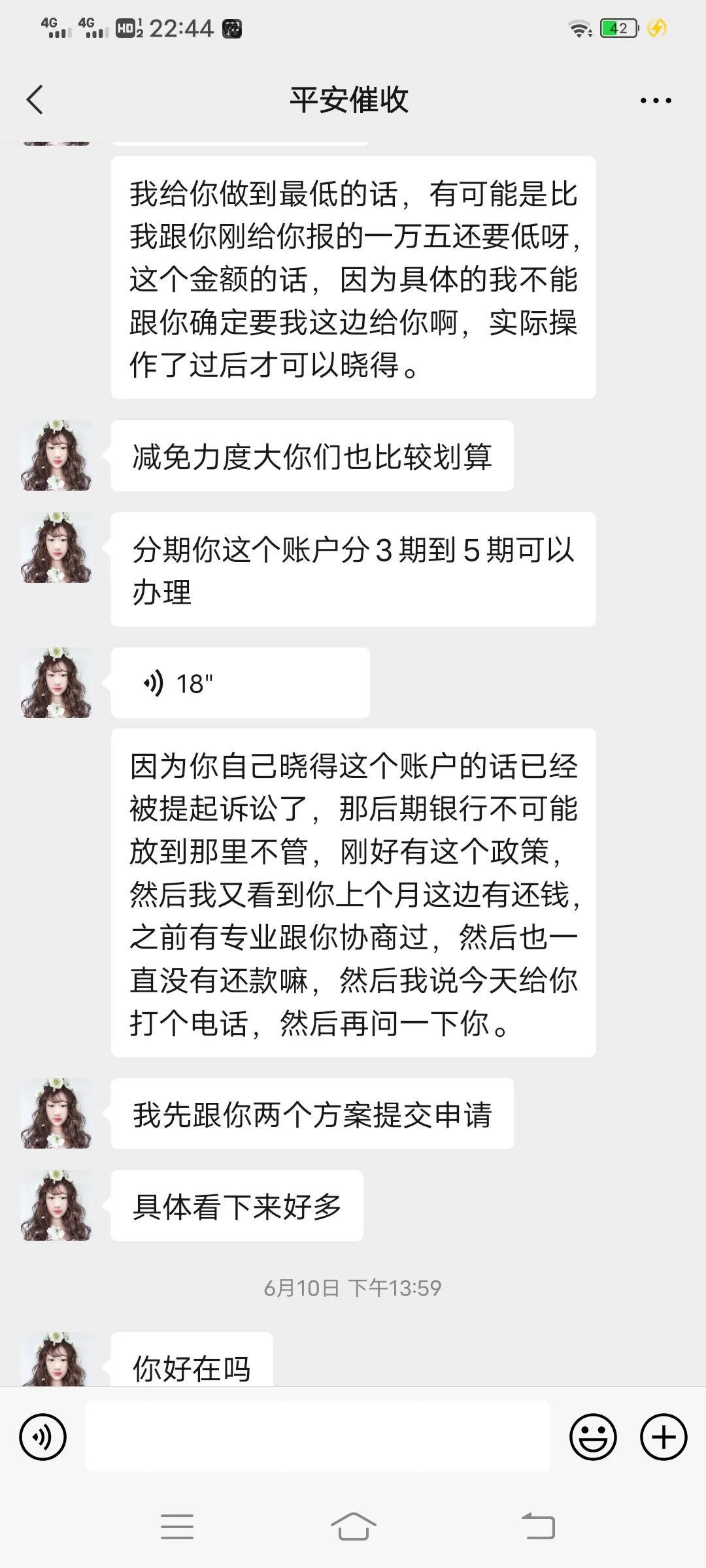Play the 18-second voice message
The image size is (706, 1568).
pos(240,683)
